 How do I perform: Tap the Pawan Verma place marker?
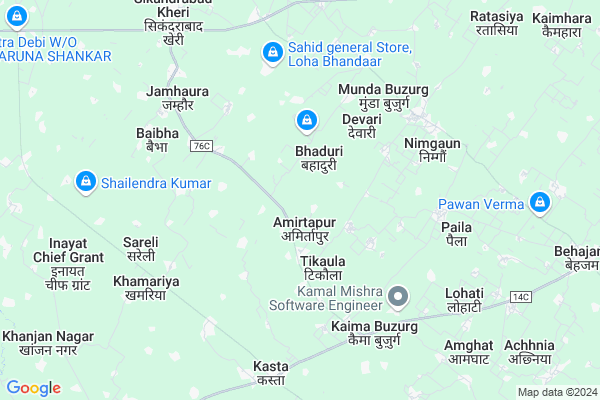(541, 204)
